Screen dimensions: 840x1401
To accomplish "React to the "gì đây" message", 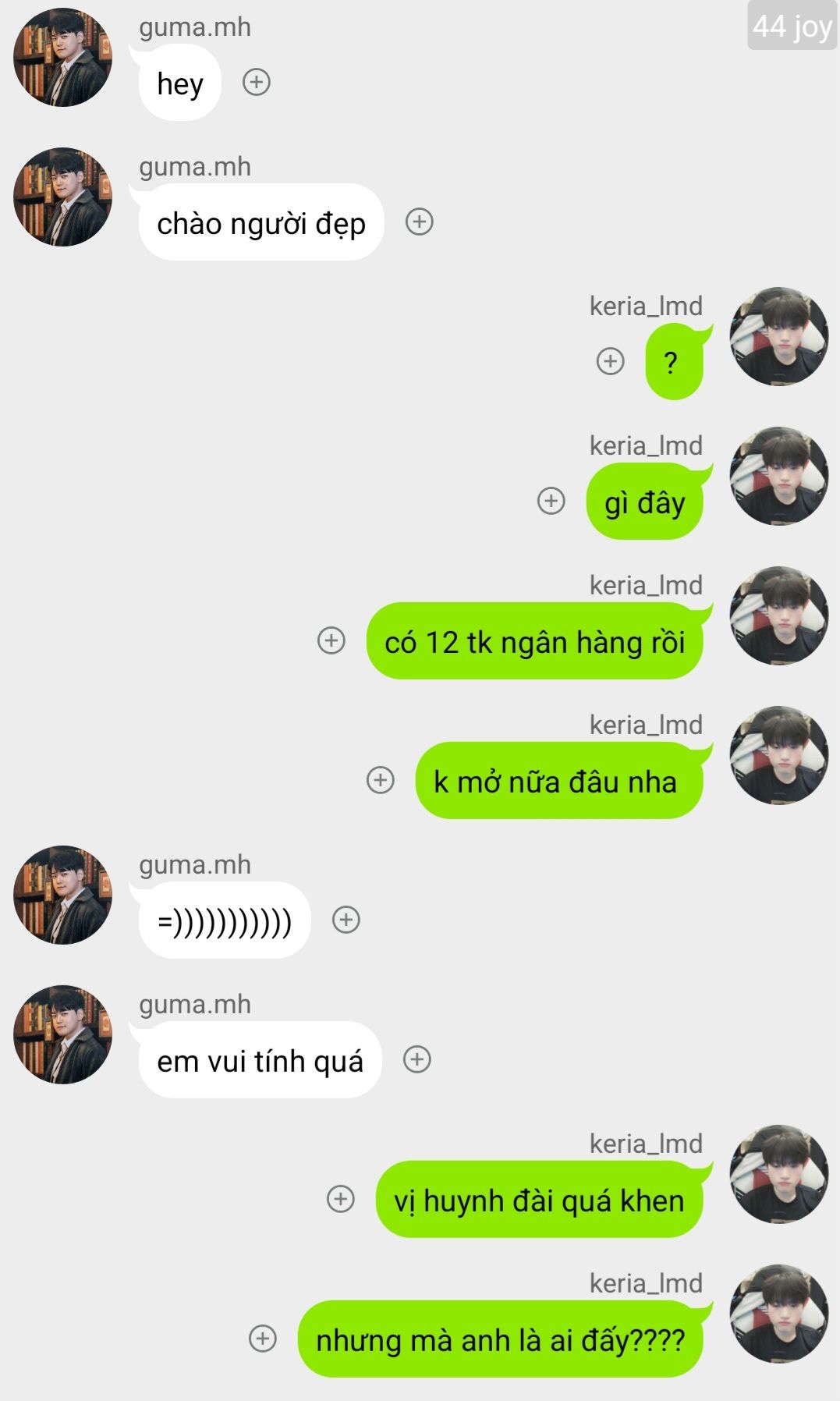I will coord(551,501).
